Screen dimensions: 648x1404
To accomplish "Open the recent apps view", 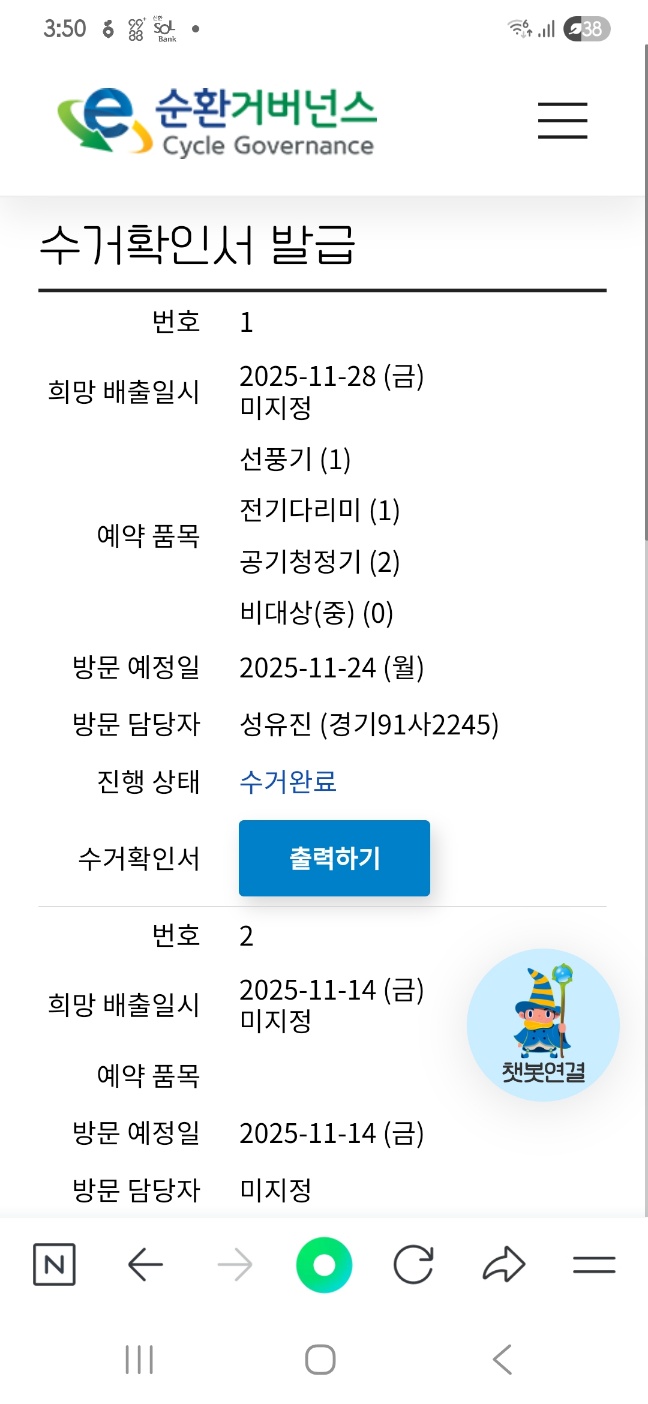I will click(x=139, y=1359).
